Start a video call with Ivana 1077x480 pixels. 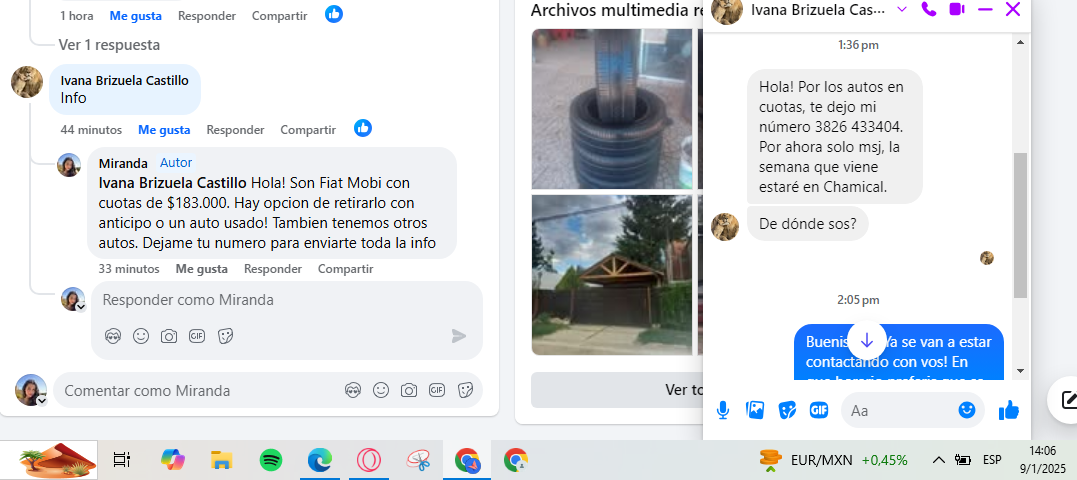[957, 9]
